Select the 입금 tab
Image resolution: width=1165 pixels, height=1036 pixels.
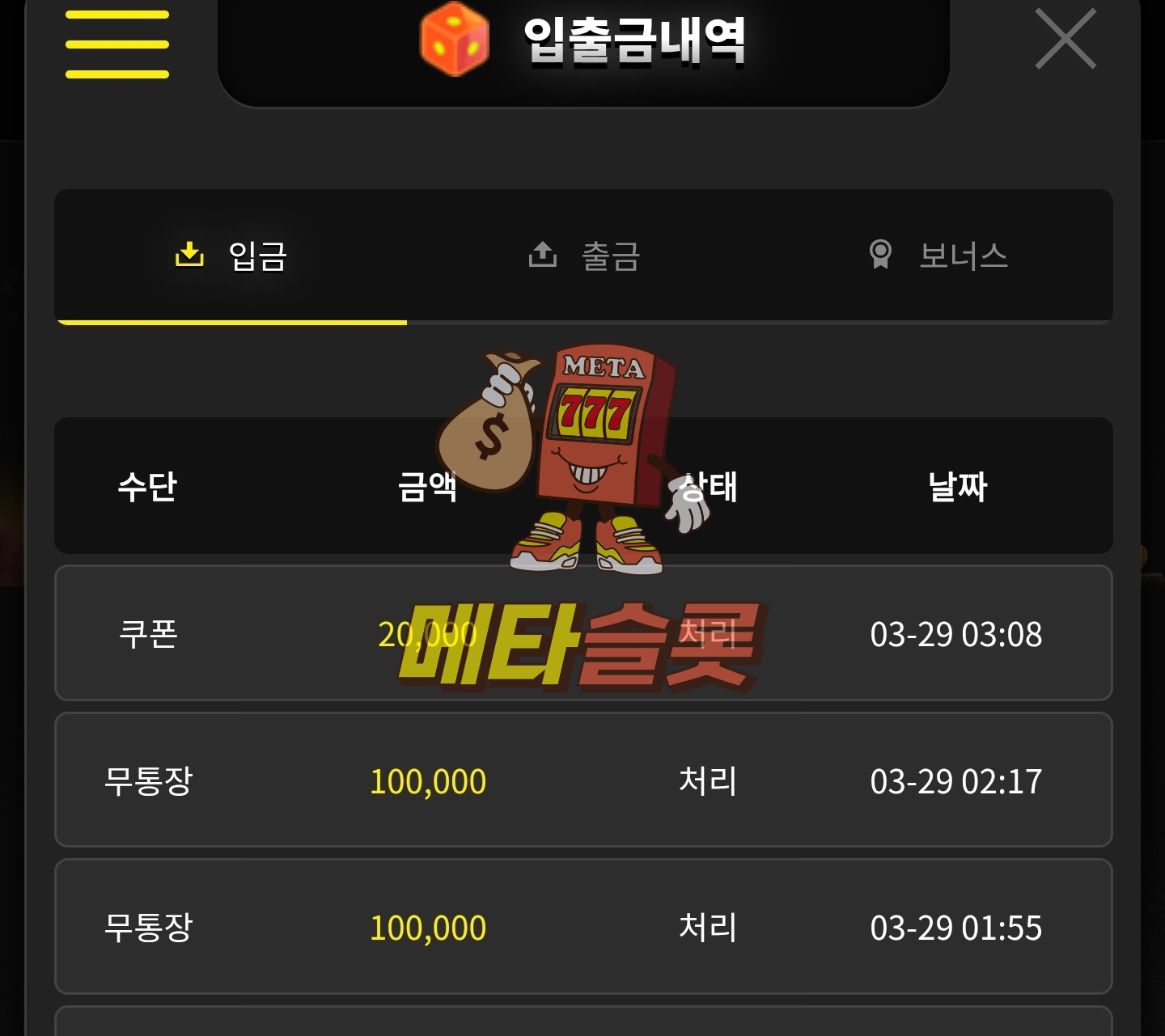click(x=231, y=256)
